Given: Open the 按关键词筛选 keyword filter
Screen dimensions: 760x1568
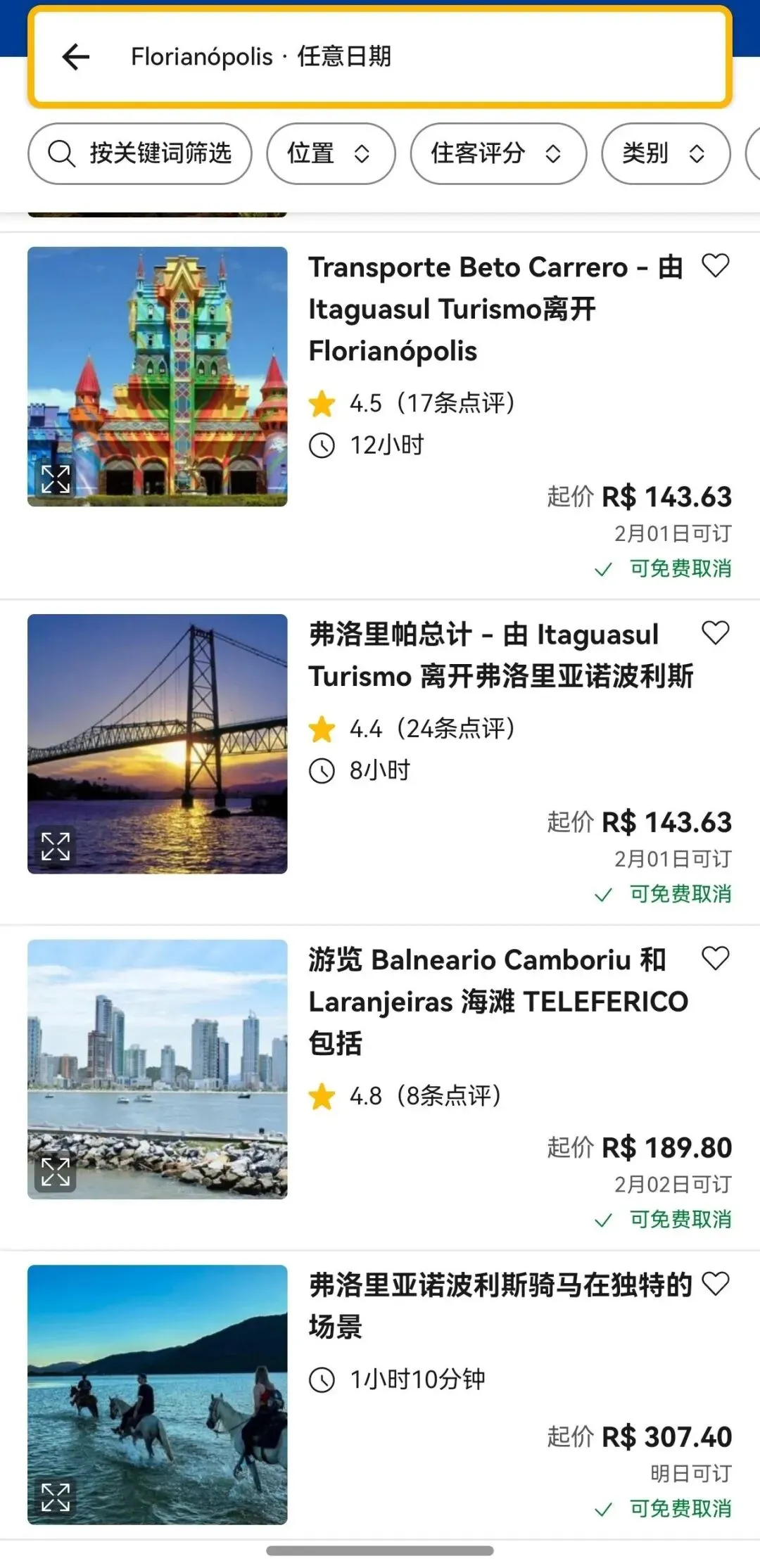Looking at the screenshot, I should coord(140,153).
